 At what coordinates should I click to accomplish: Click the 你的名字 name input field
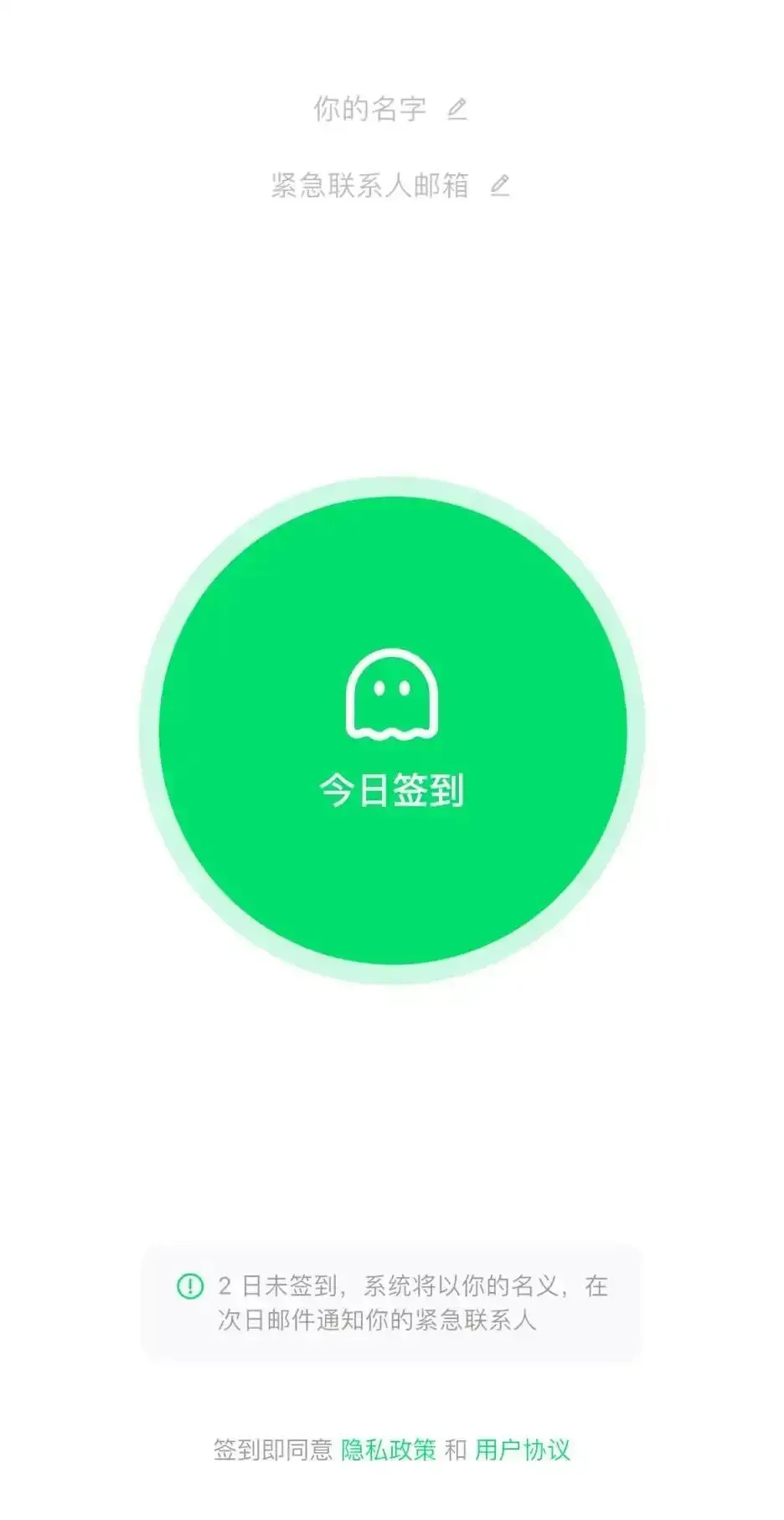369,107
